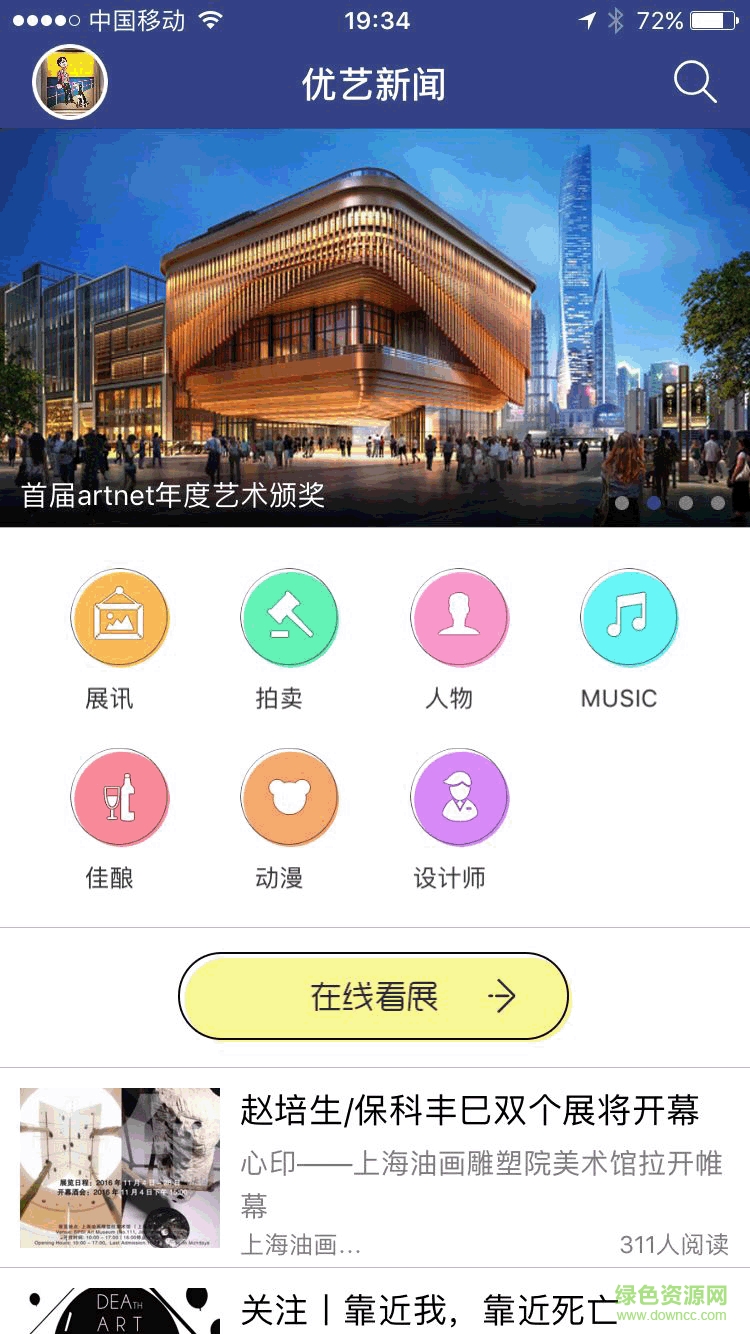Open the 展讯 exhibition news section

[x=119, y=617]
